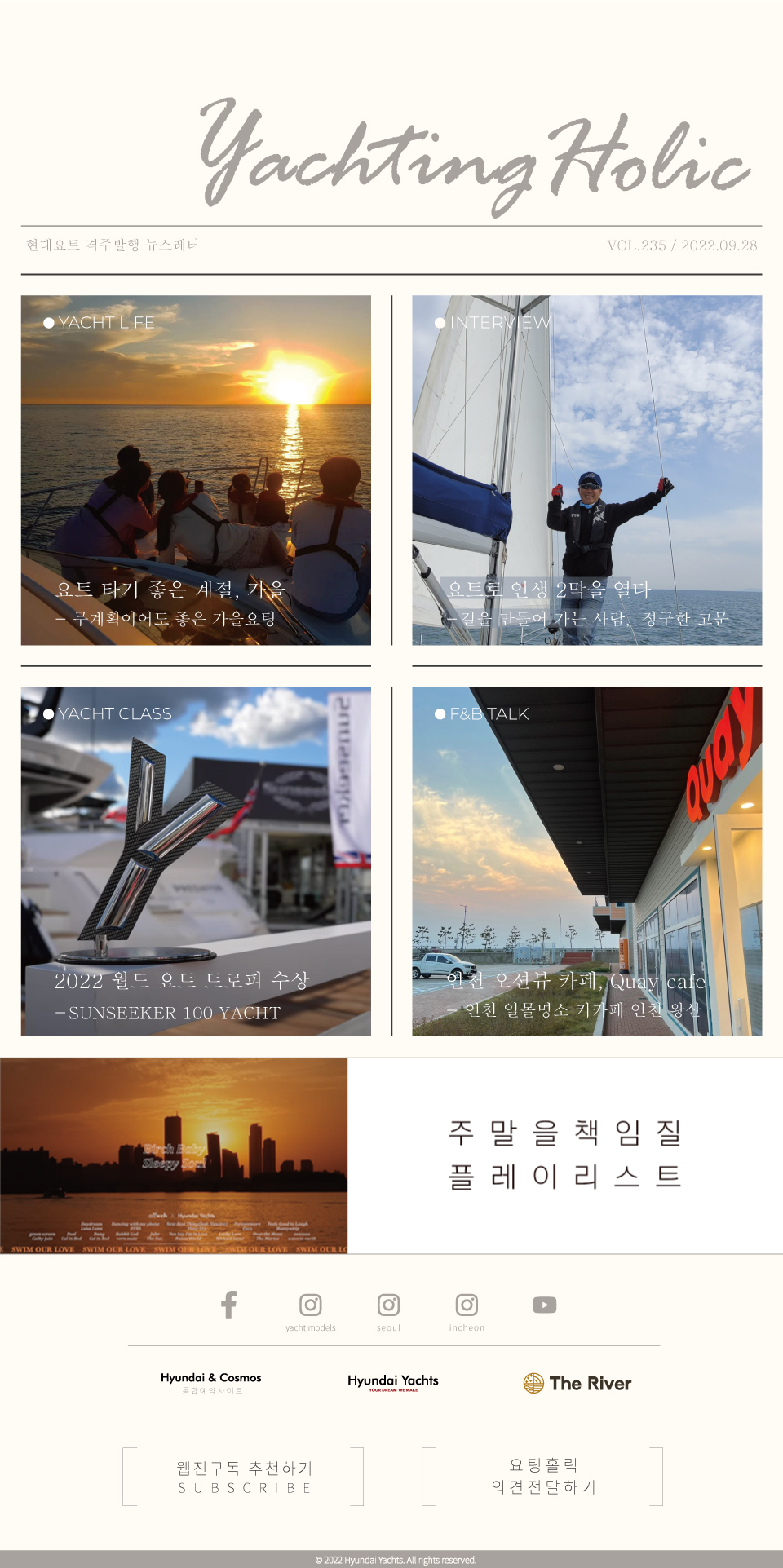
Task: Send feedback via 의견전달하기 button
Action: pyautogui.click(x=542, y=1476)
